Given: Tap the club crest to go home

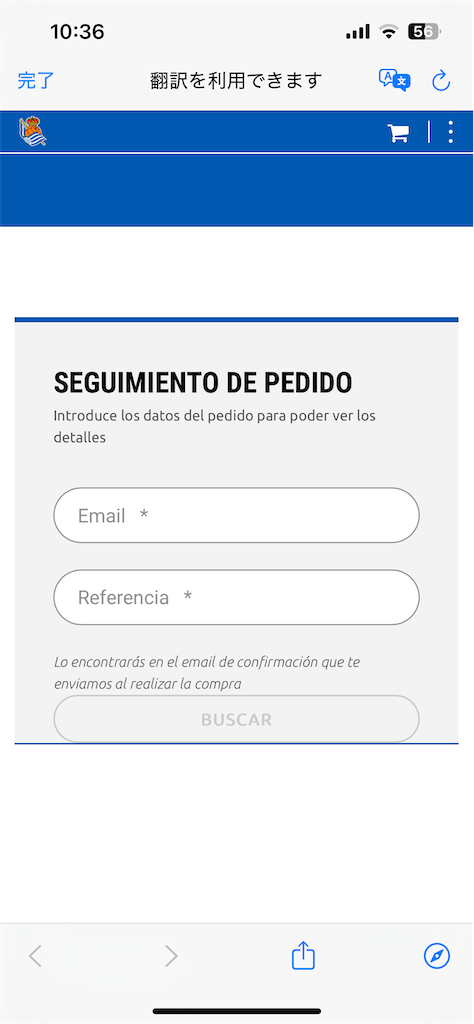Looking at the screenshot, I should (x=33, y=131).
